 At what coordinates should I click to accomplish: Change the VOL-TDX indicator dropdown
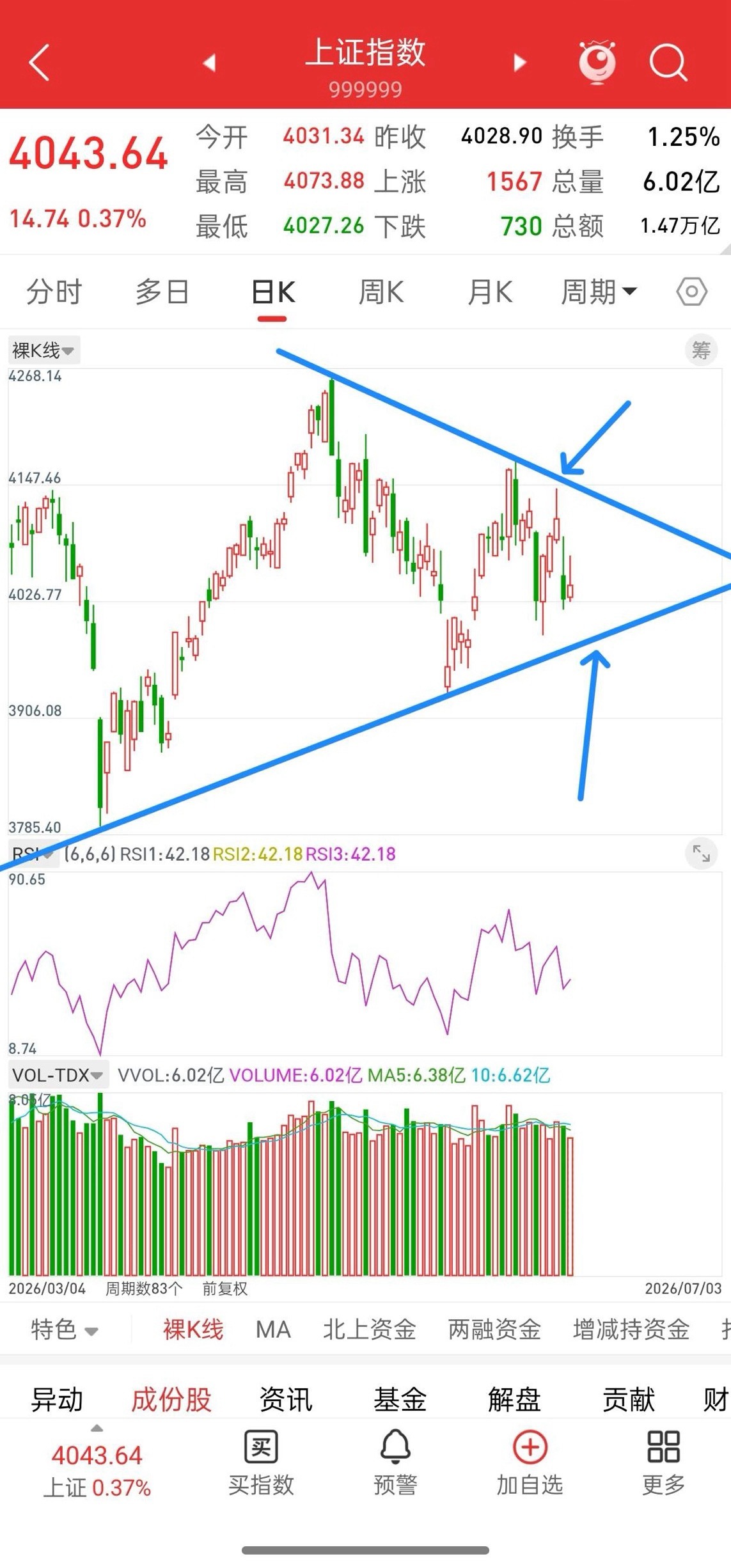point(58,1075)
